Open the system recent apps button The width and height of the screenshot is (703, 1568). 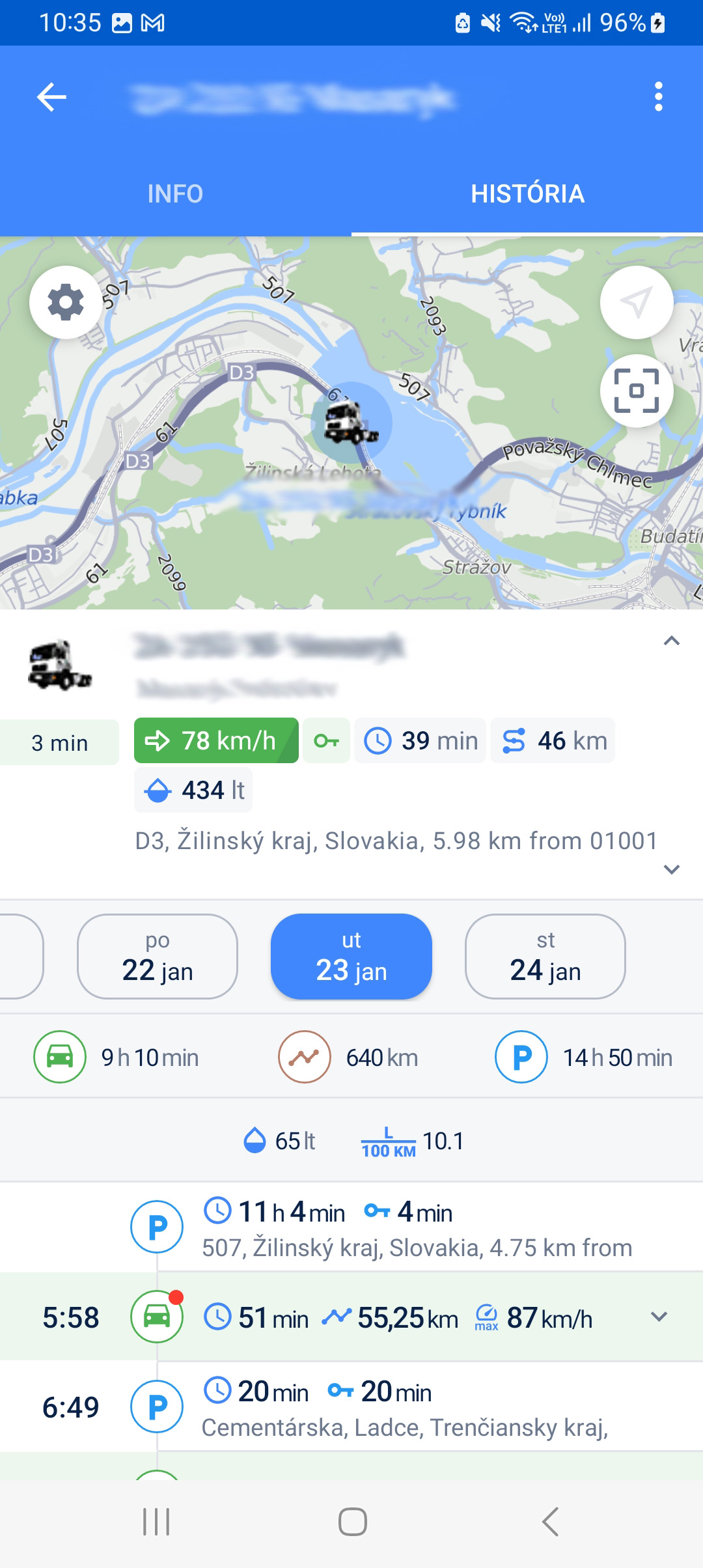[x=156, y=1522]
